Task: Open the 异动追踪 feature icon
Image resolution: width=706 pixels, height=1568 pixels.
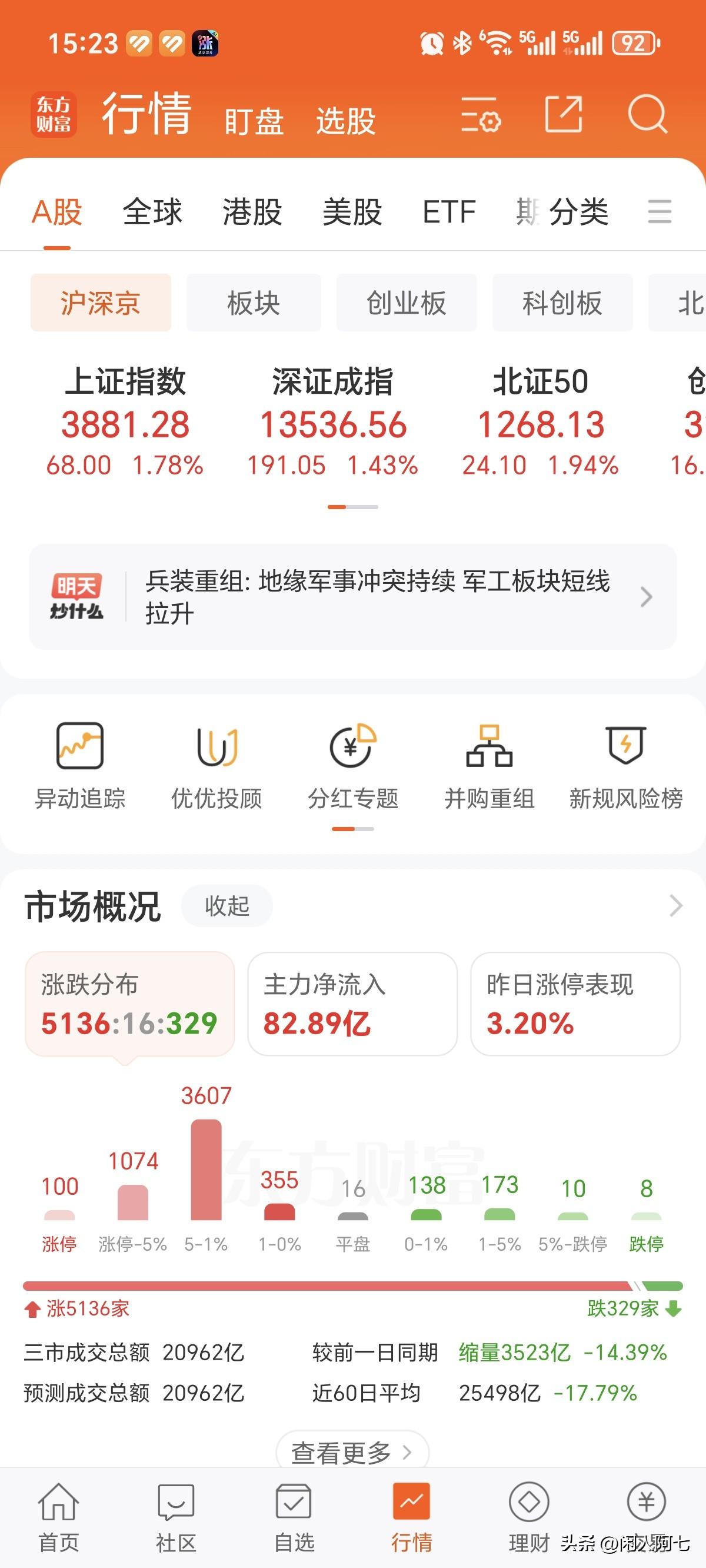Action: 80,767
